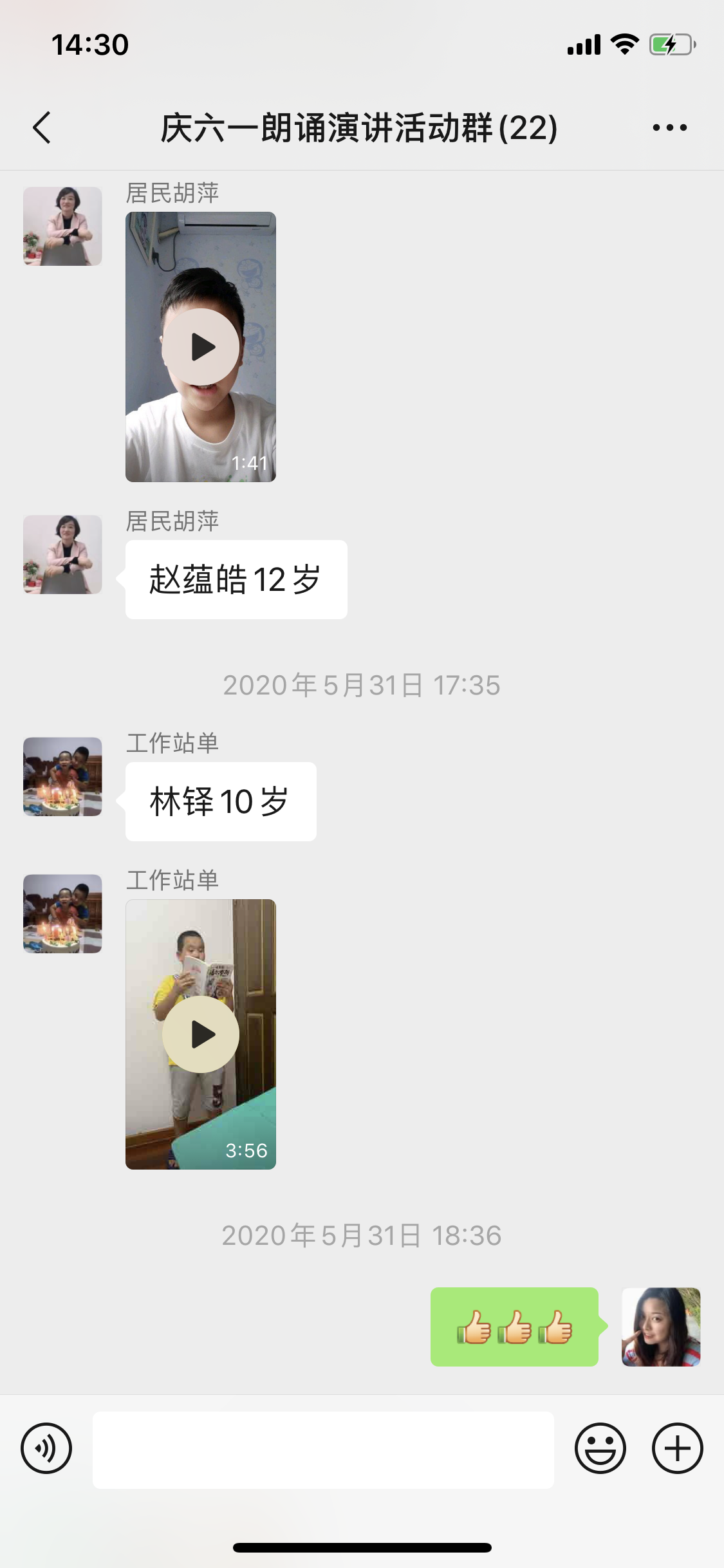Focus the message text field
724x1568 pixels.
click(323, 1450)
